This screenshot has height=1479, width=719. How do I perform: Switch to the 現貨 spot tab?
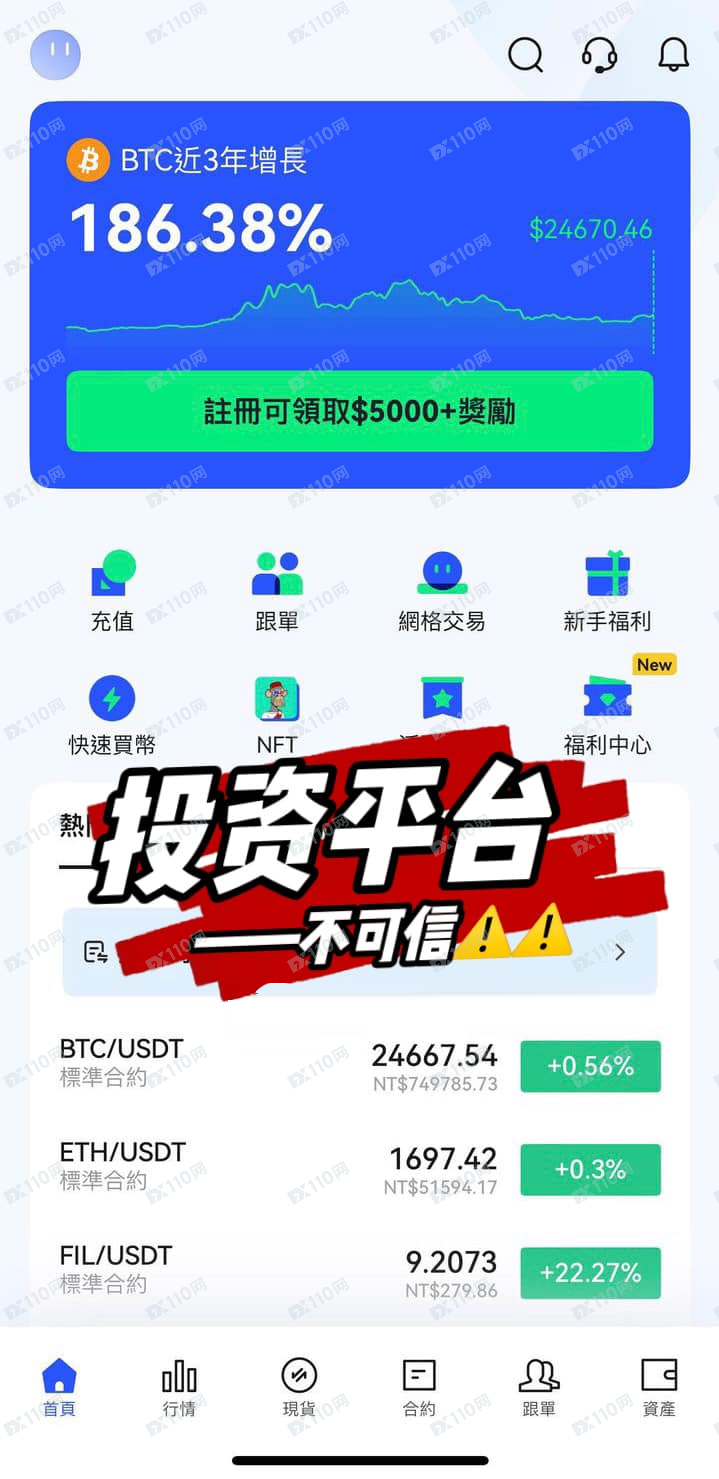(x=299, y=1388)
